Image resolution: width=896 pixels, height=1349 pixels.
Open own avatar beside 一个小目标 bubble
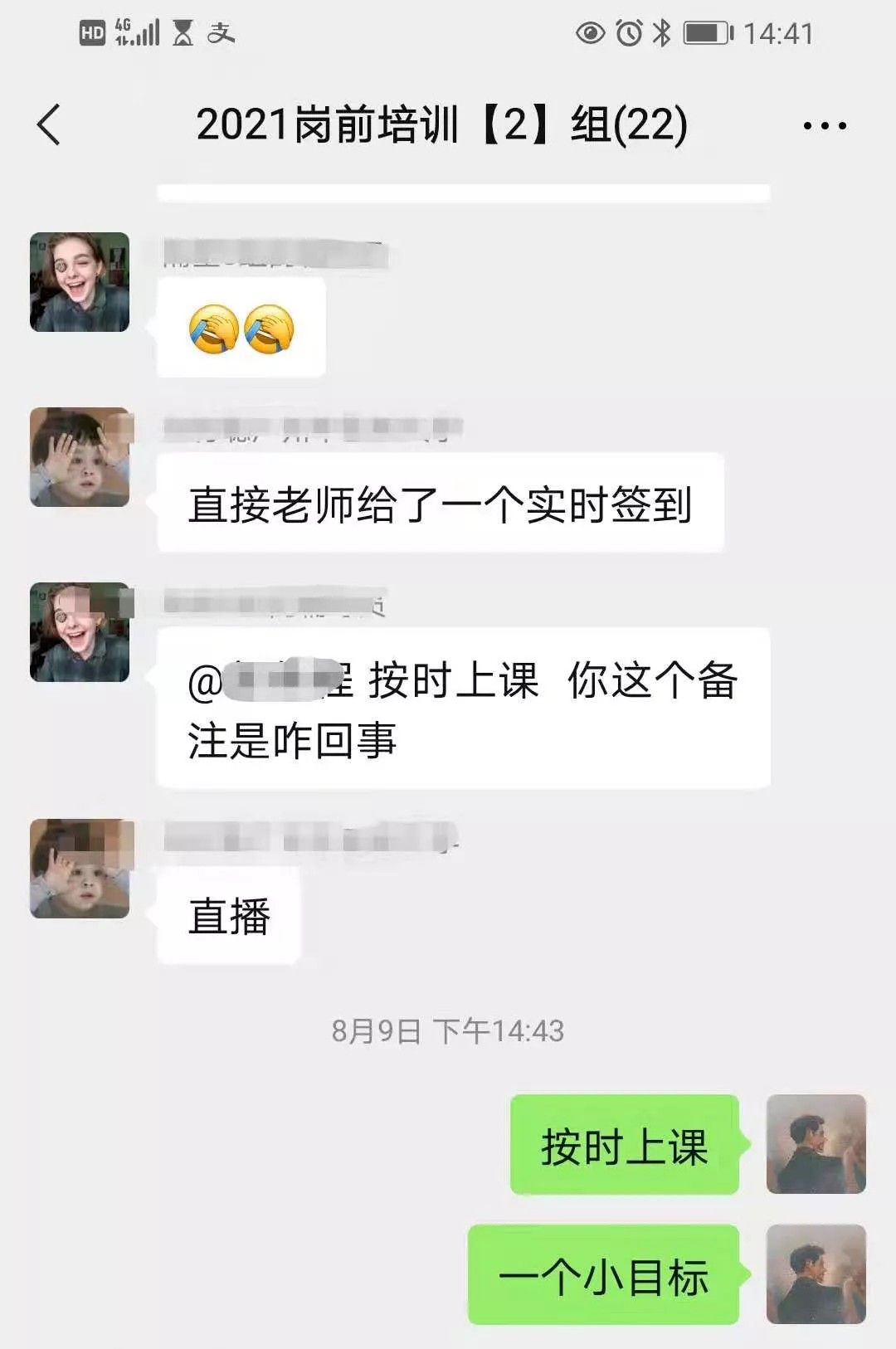[816, 1274]
